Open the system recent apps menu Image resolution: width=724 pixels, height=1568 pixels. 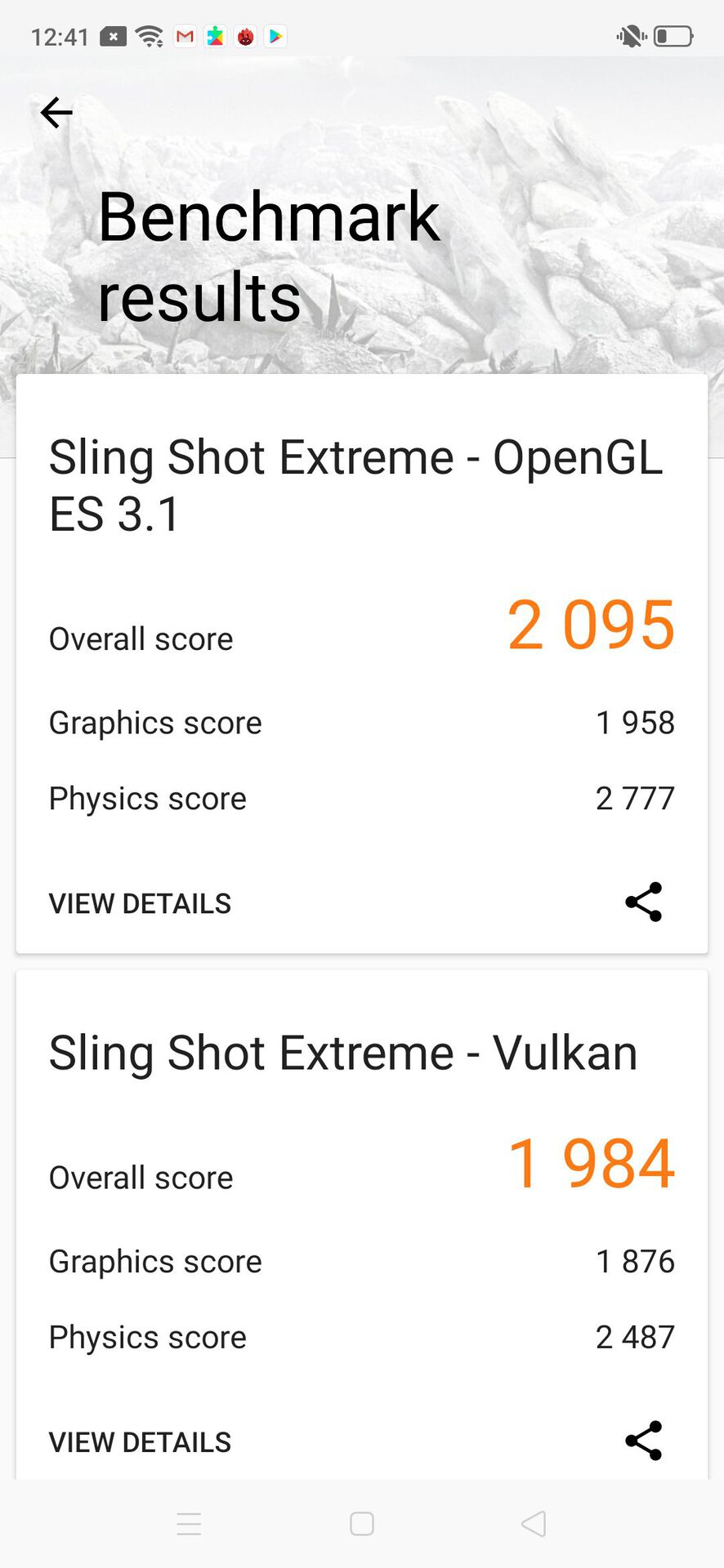pyautogui.click(x=189, y=1524)
